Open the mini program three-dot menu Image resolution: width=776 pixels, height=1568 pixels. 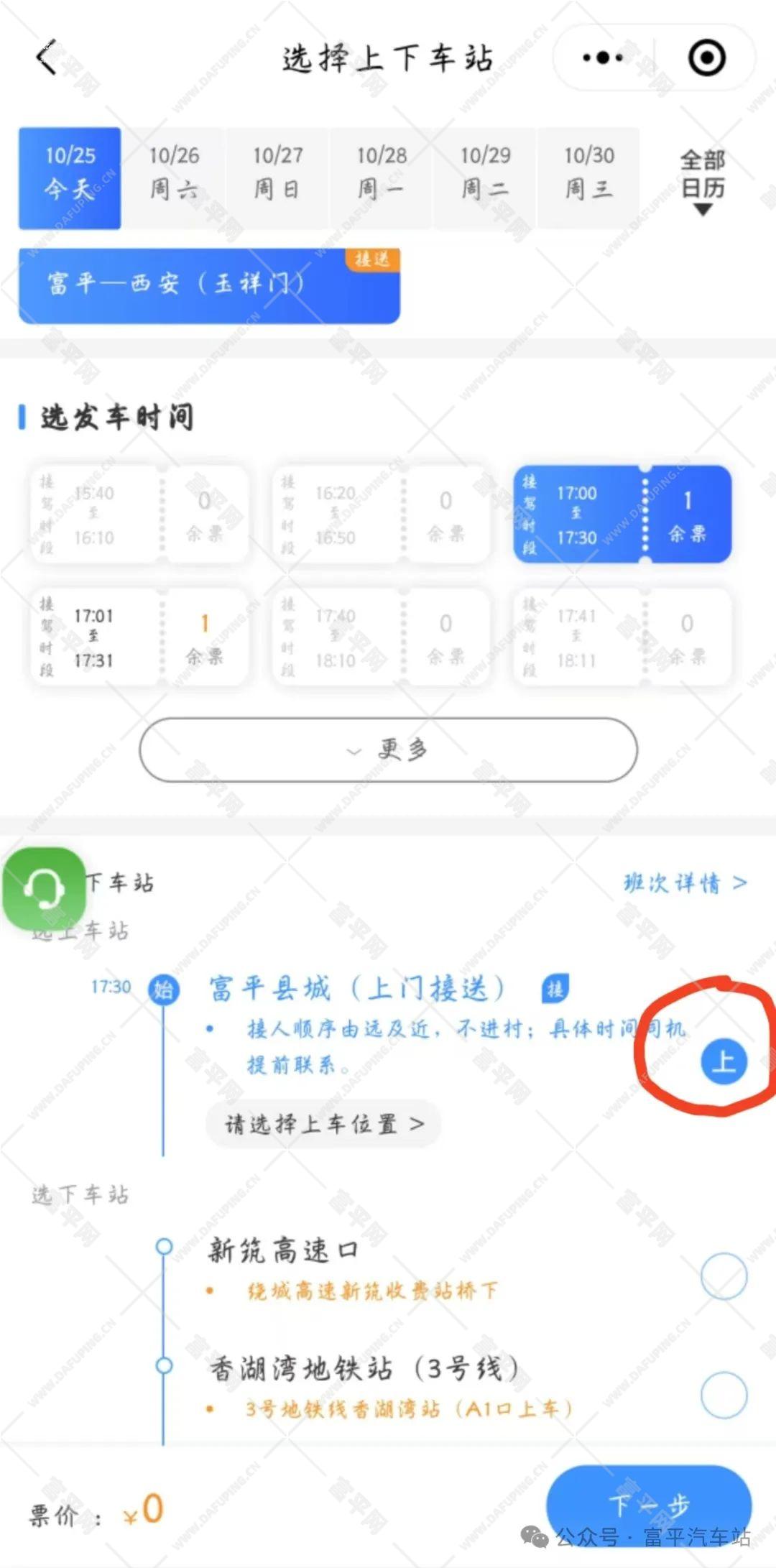(602, 57)
